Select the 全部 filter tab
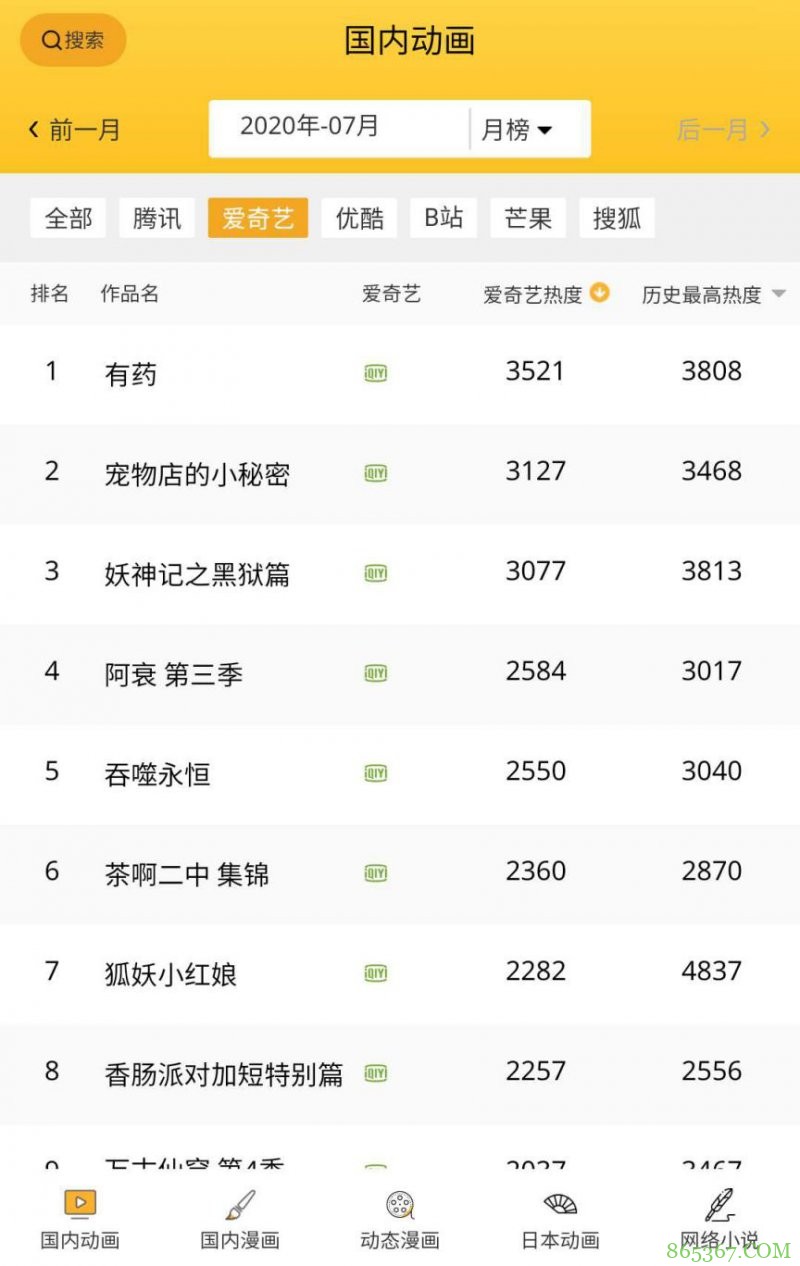This screenshot has width=800, height=1266. coord(68,218)
